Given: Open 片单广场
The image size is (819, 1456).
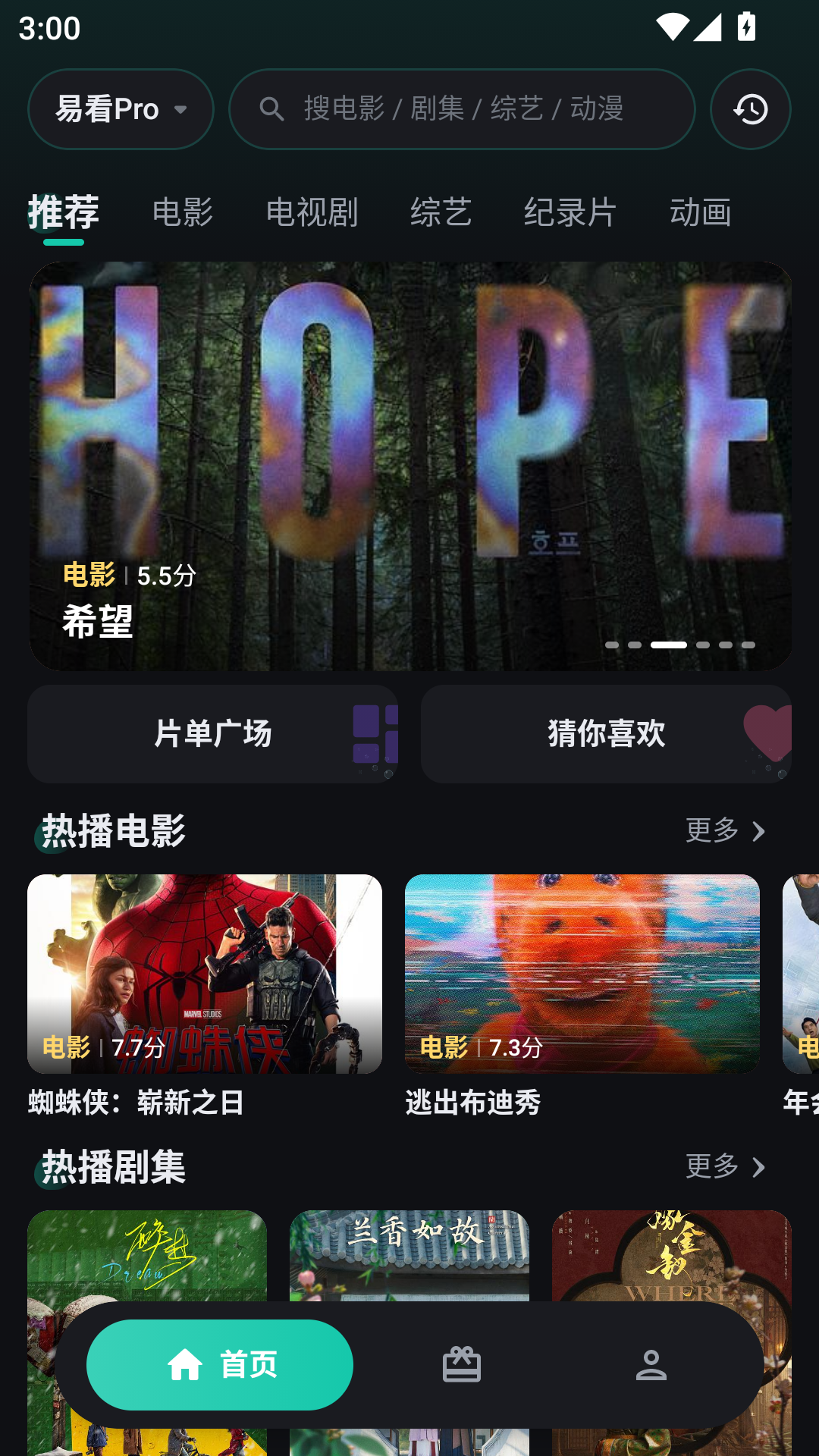Looking at the screenshot, I should 212,734.
